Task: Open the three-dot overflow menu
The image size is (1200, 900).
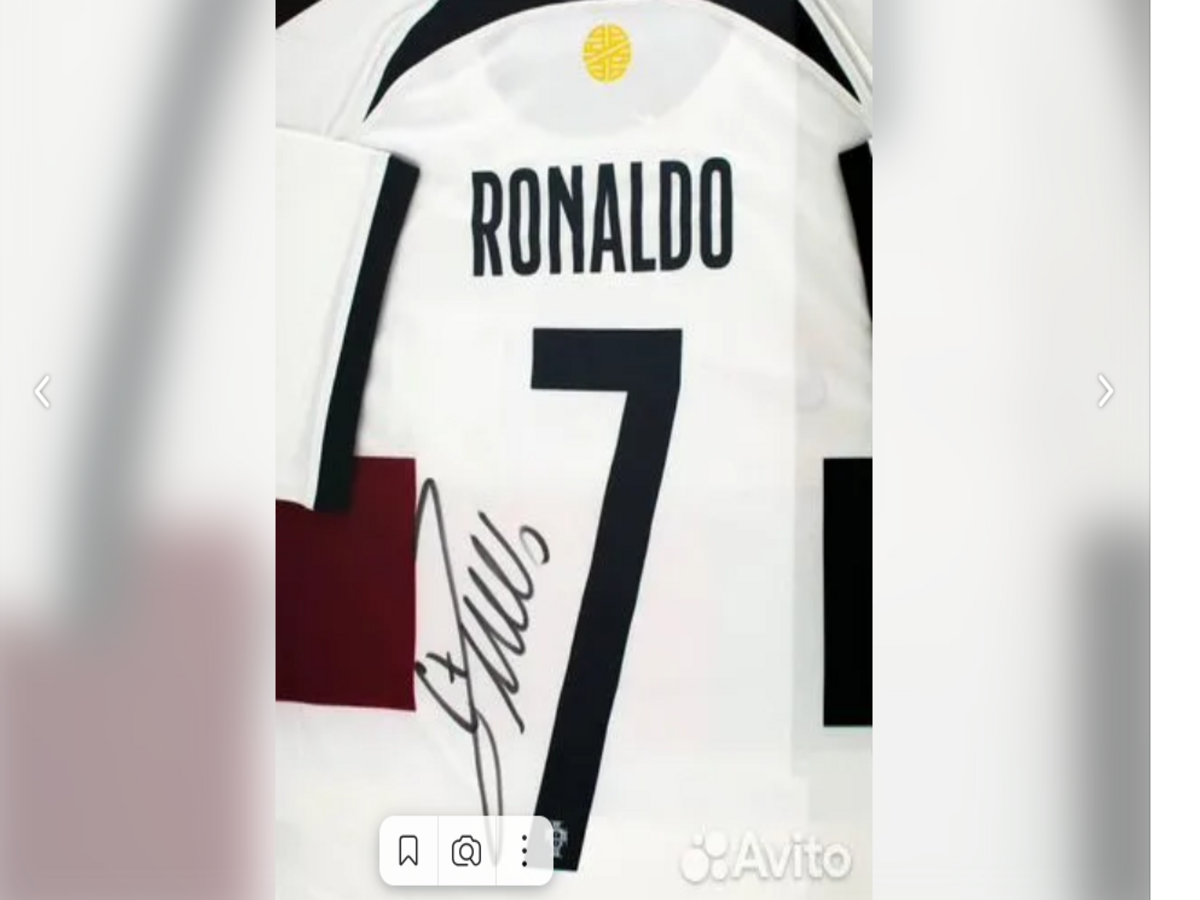Action: (524, 851)
